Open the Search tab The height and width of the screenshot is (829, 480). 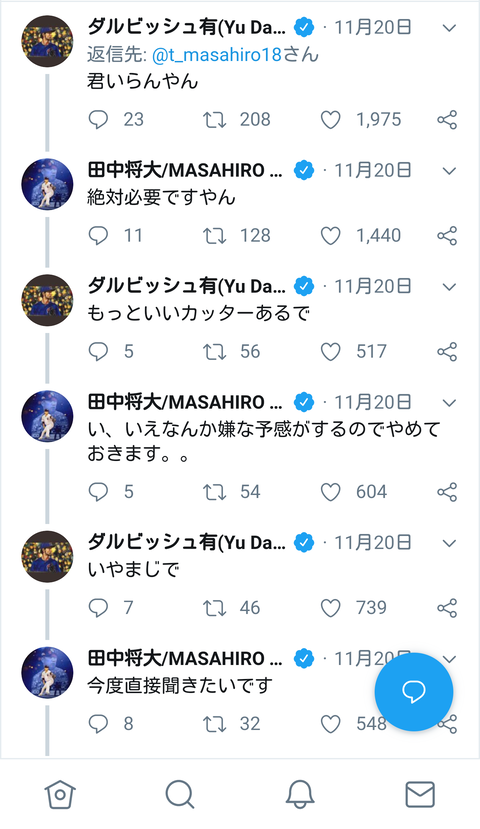click(x=180, y=794)
